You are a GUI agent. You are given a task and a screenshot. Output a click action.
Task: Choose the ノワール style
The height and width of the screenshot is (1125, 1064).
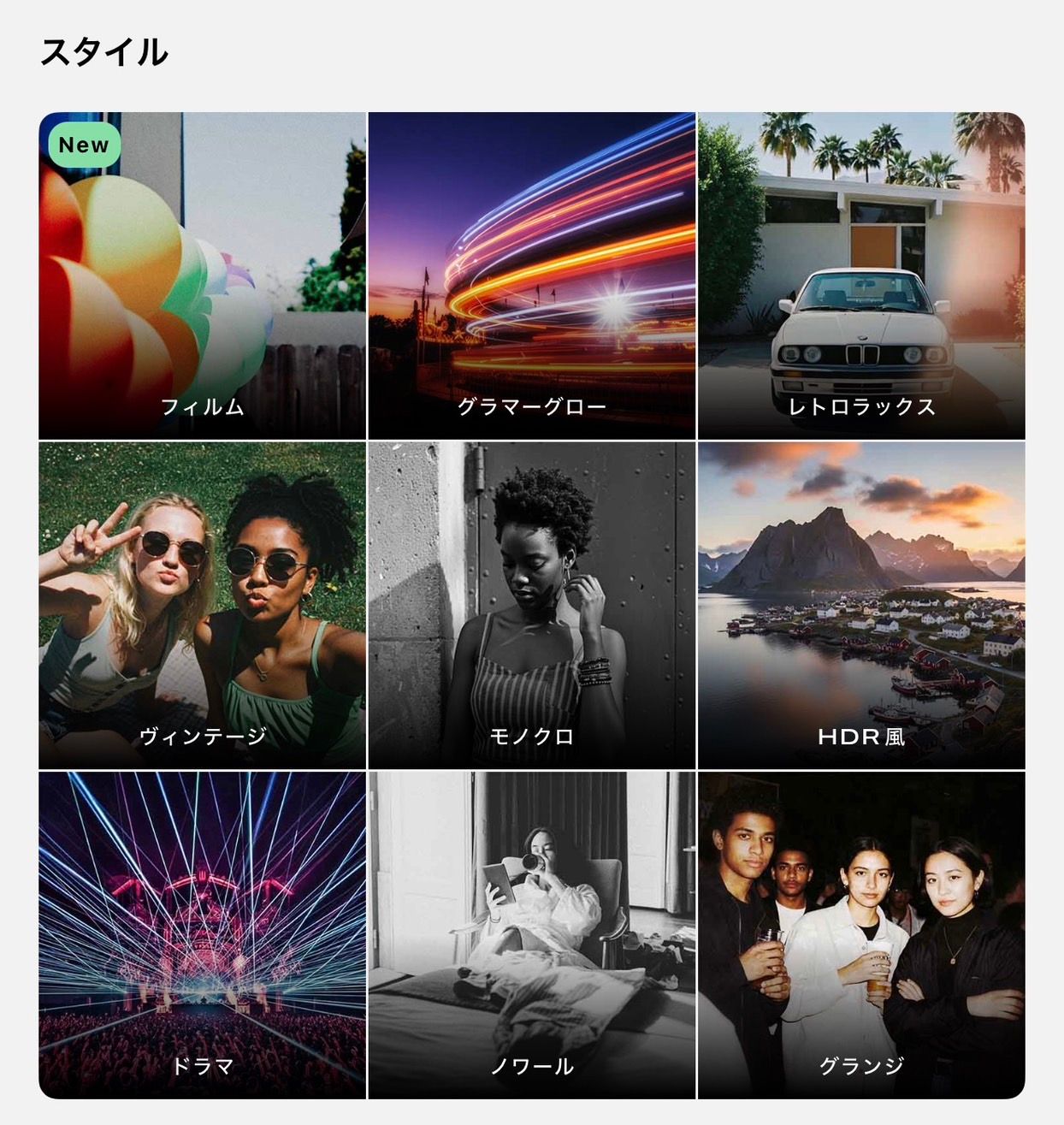(x=532, y=934)
